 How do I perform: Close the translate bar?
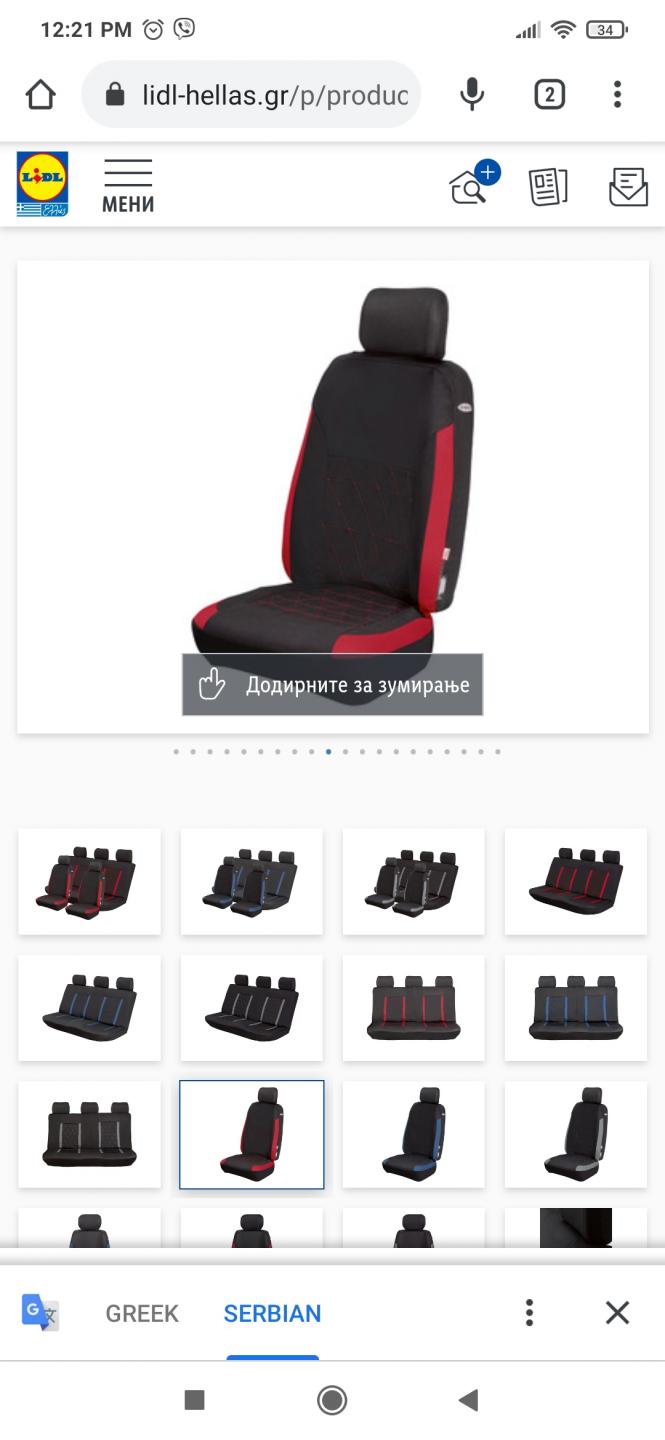[x=617, y=1313]
